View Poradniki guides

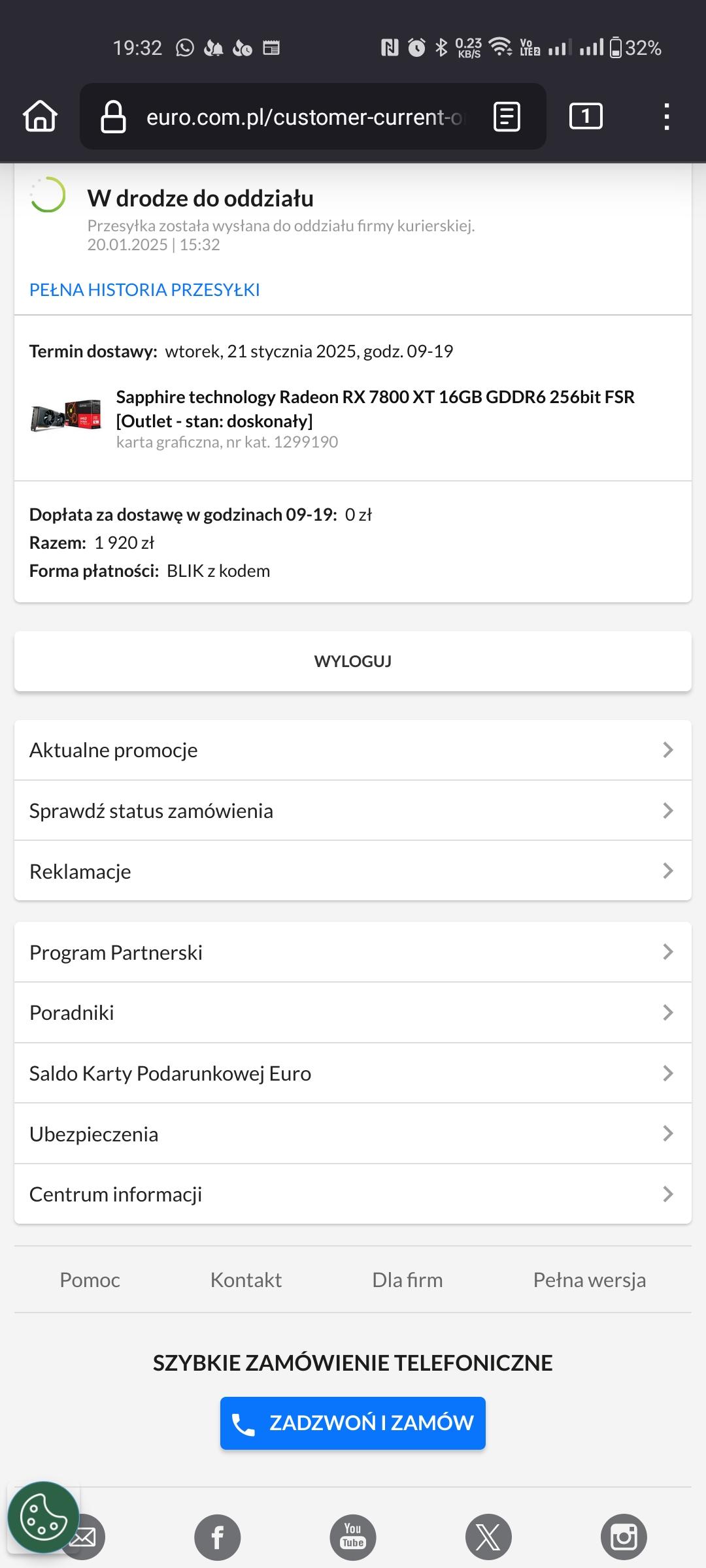pos(353,1013)
